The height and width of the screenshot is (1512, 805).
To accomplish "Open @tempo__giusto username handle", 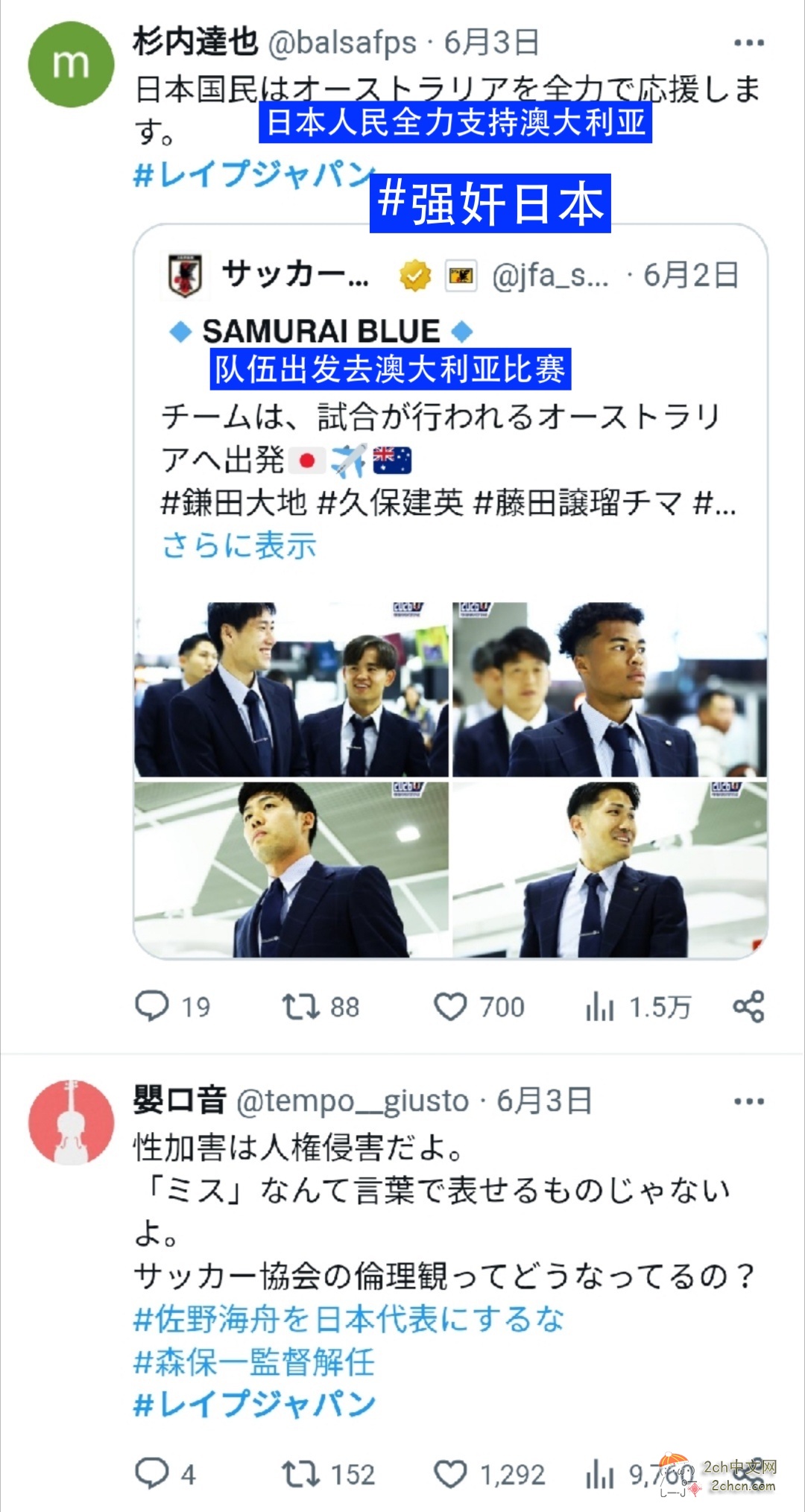I will click(353, 1100).
